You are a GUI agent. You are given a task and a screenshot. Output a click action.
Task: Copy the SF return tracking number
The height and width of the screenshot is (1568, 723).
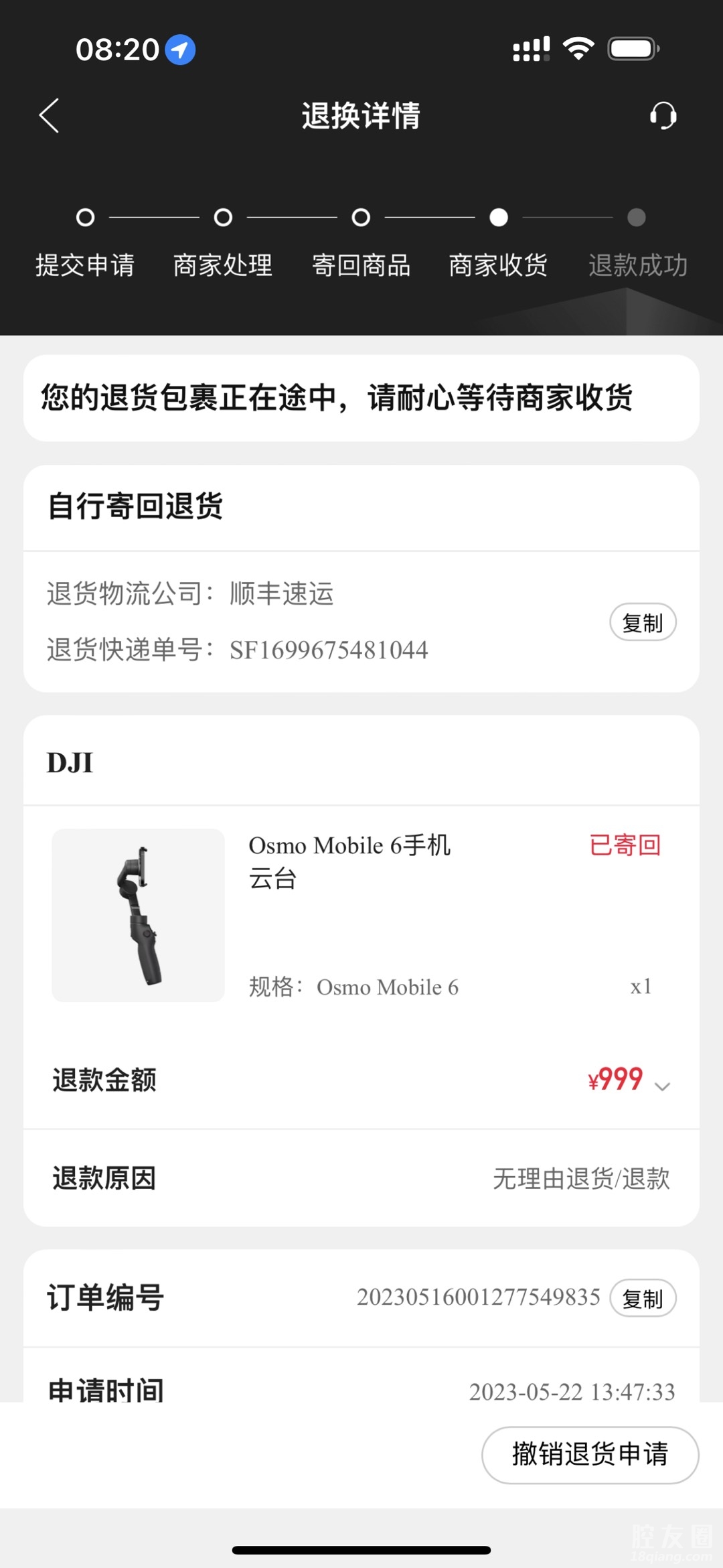pyautogui.click(x=642, y=623)
